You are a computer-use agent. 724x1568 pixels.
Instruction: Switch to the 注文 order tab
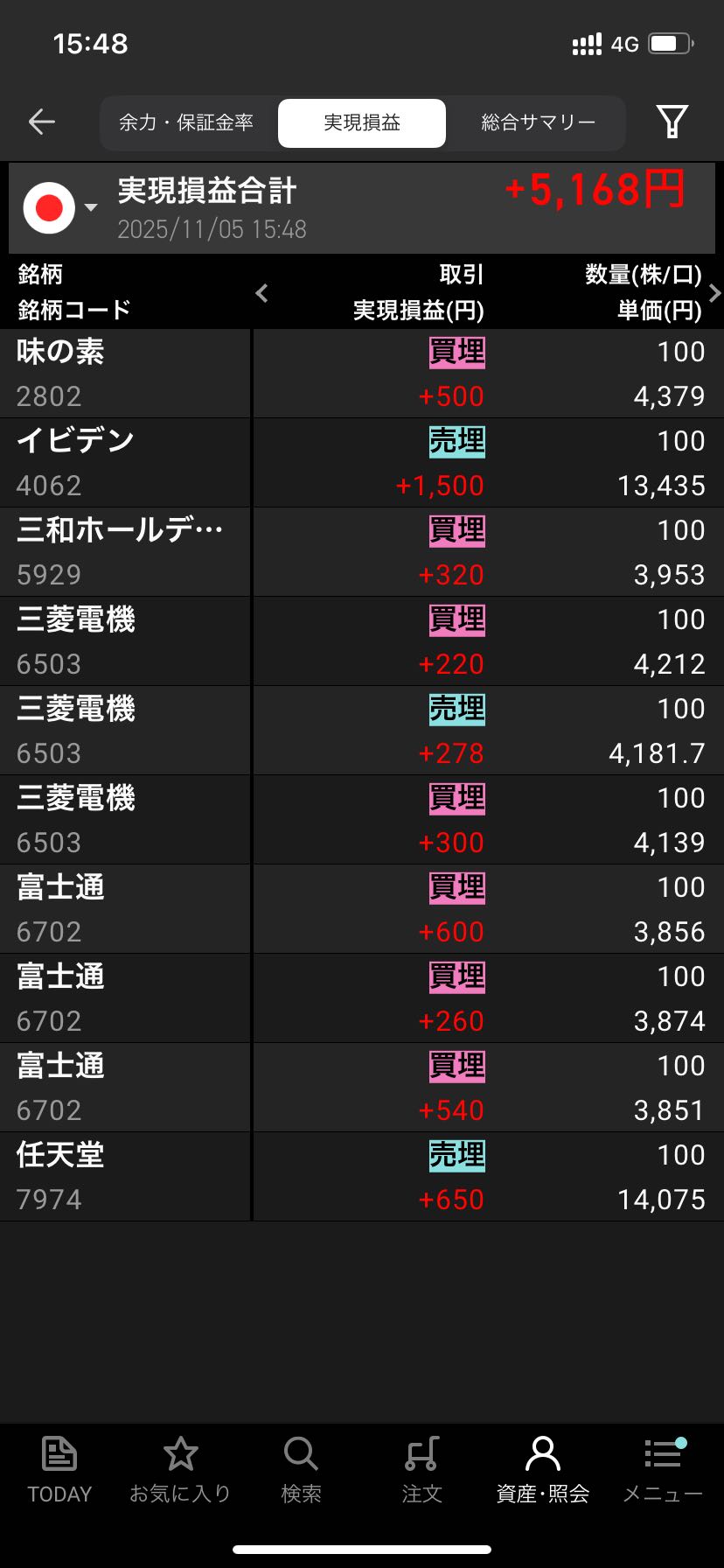(421, 1470)
